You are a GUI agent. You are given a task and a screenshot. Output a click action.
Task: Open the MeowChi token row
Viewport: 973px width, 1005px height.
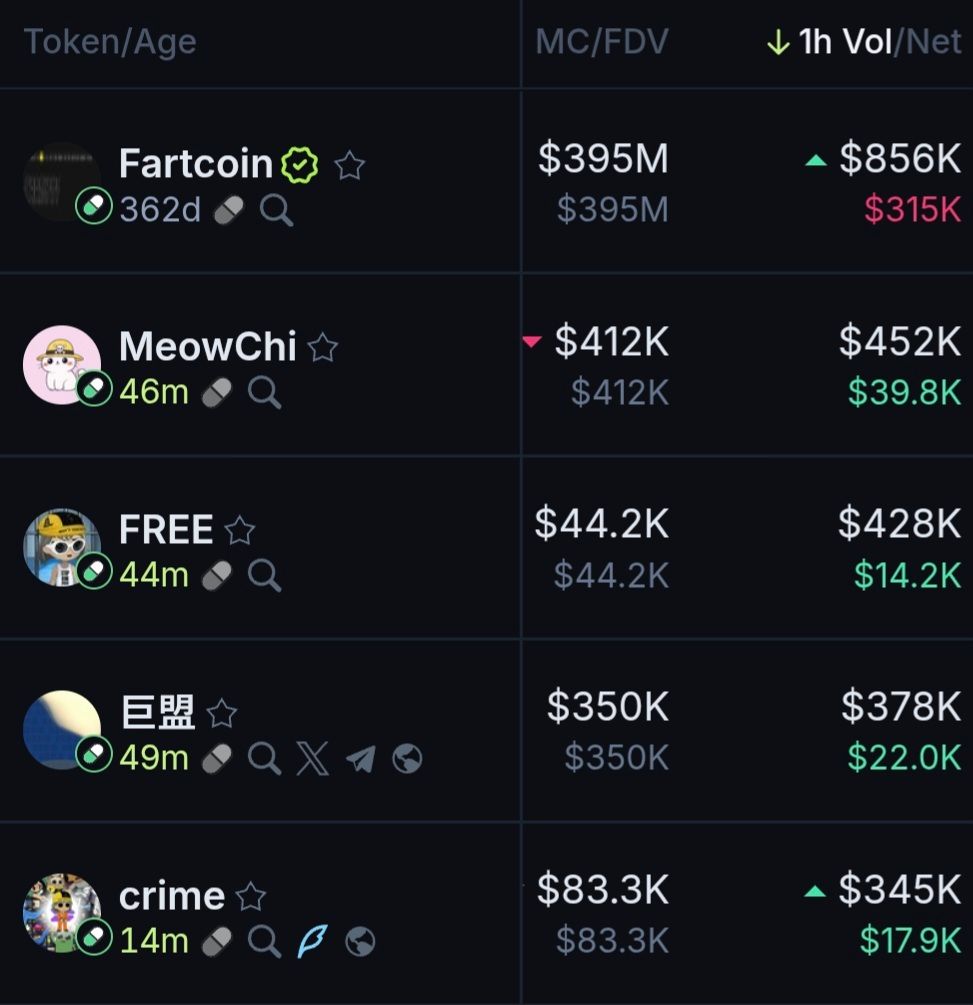coord(207,346)
